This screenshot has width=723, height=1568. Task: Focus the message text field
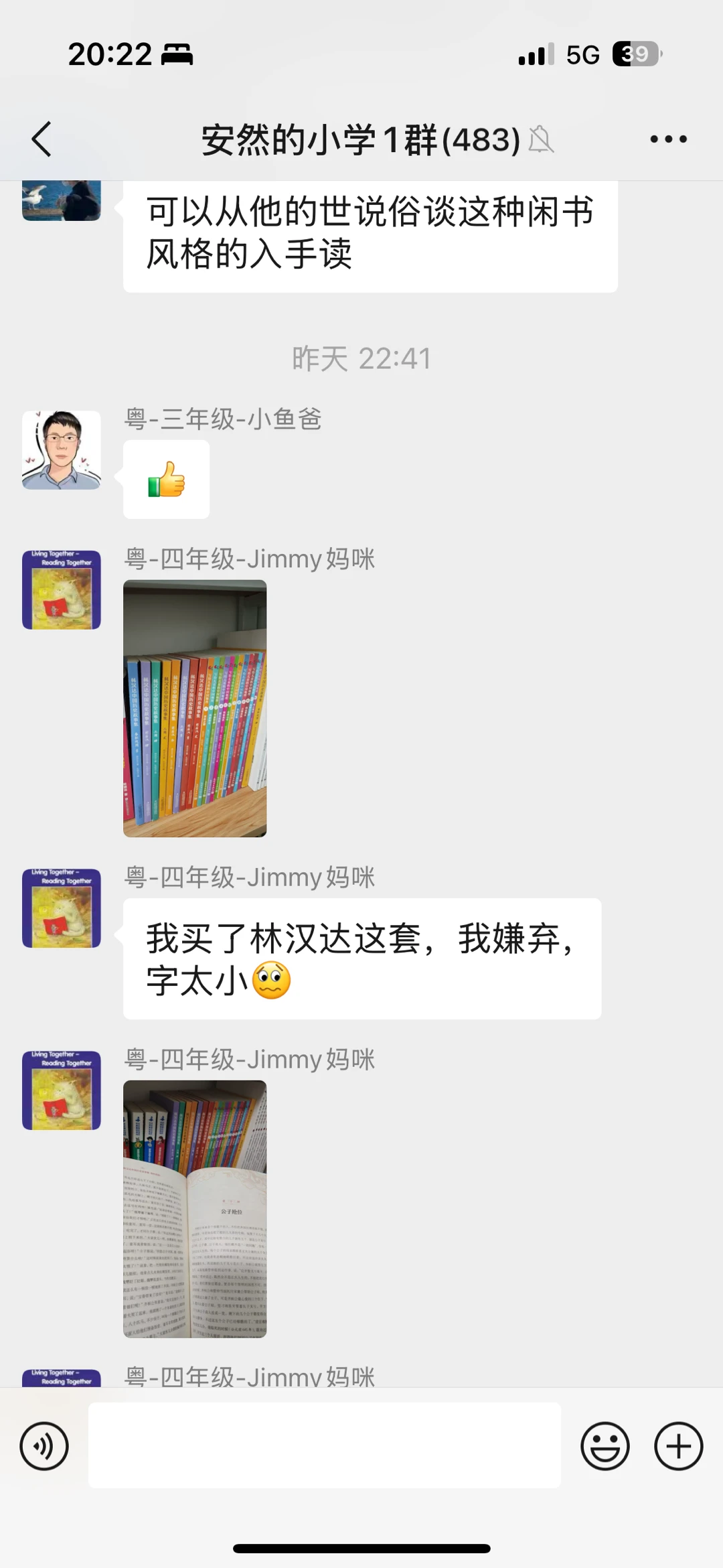click(x=325, y=1445)
